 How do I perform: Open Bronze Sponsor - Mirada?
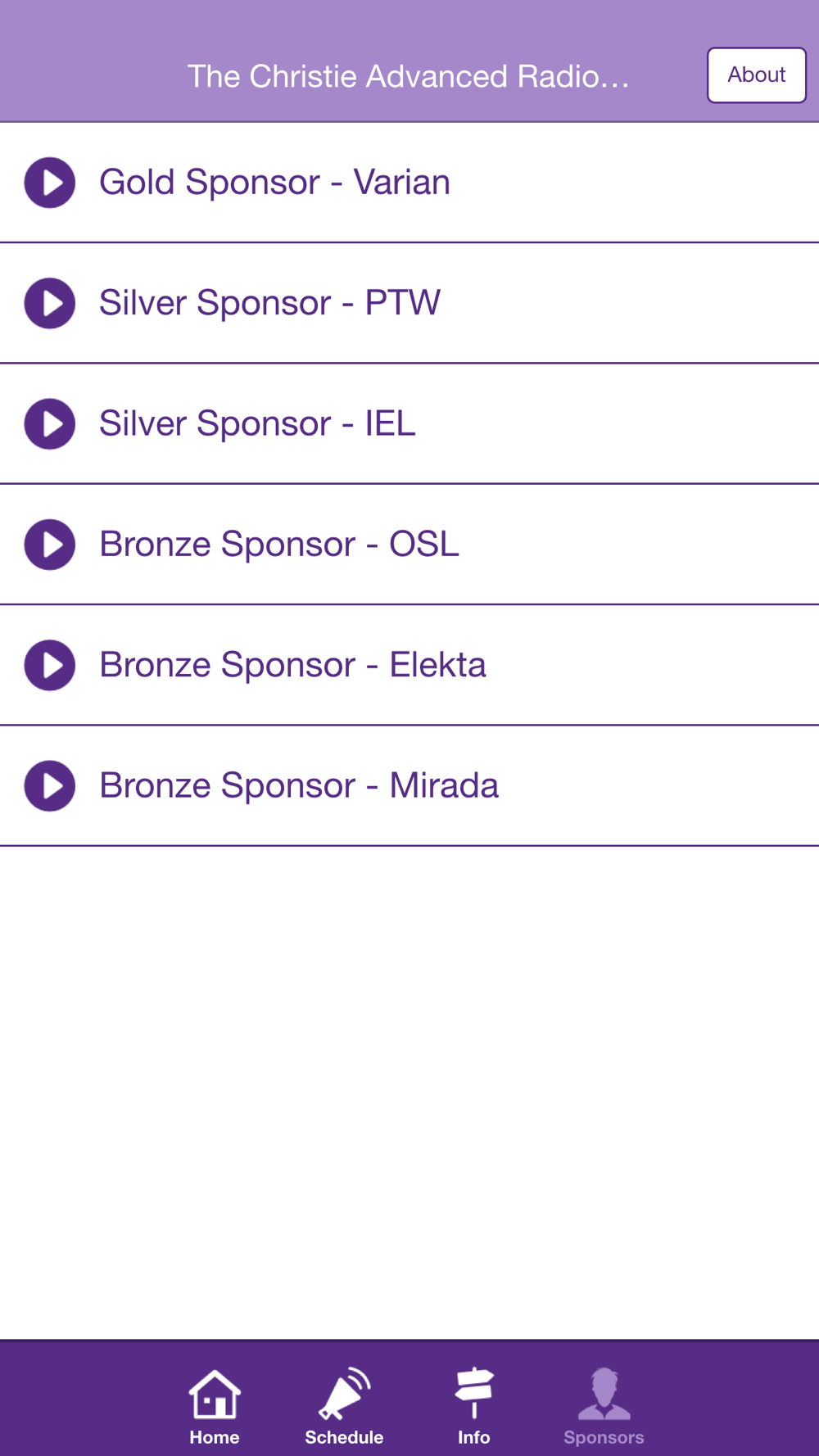click(x=409, y=785)
